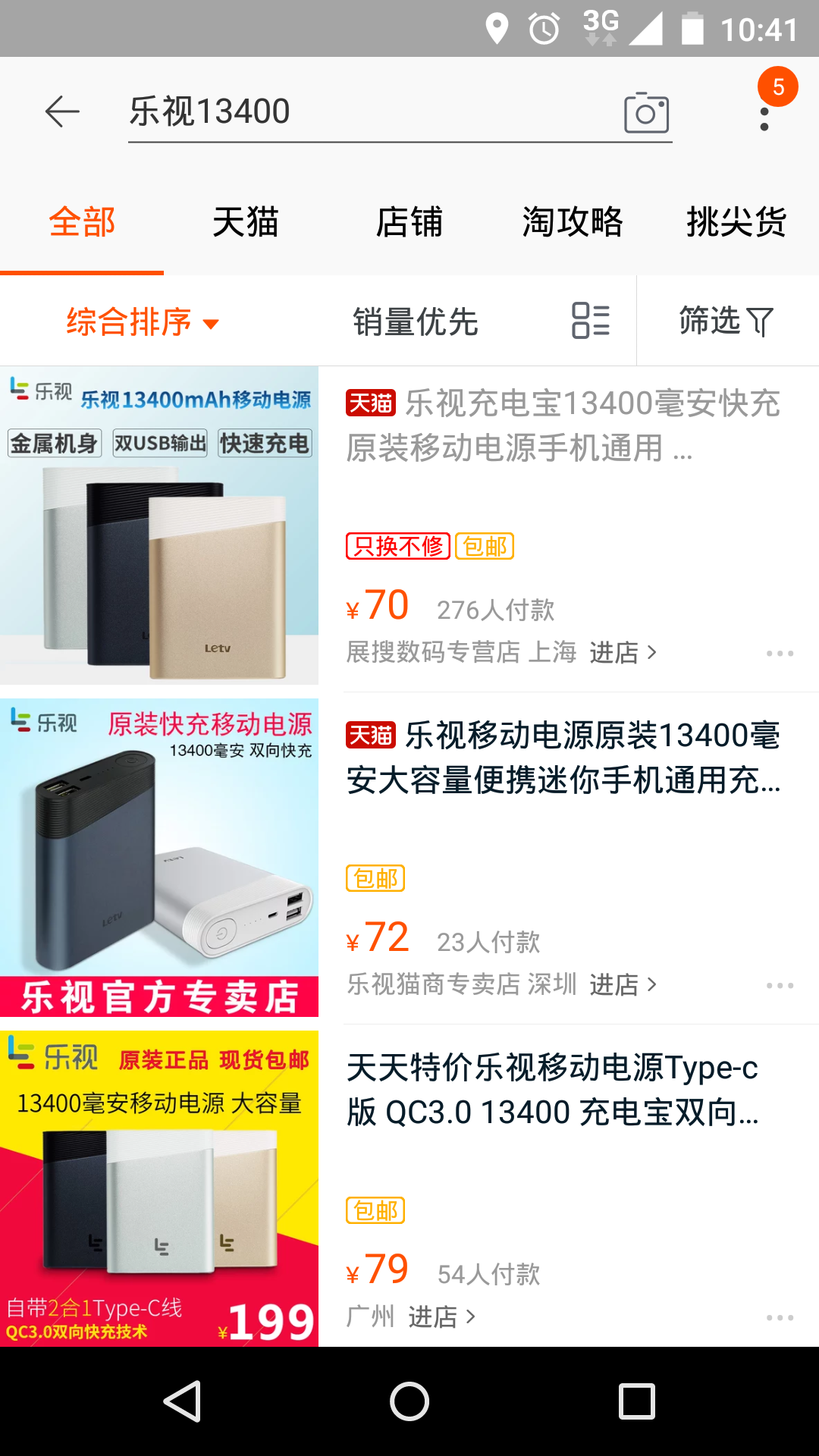Open image search with the camera icon
This screenshot has height=1456, width=819.
pyautogui.click(x=648, y=111)
